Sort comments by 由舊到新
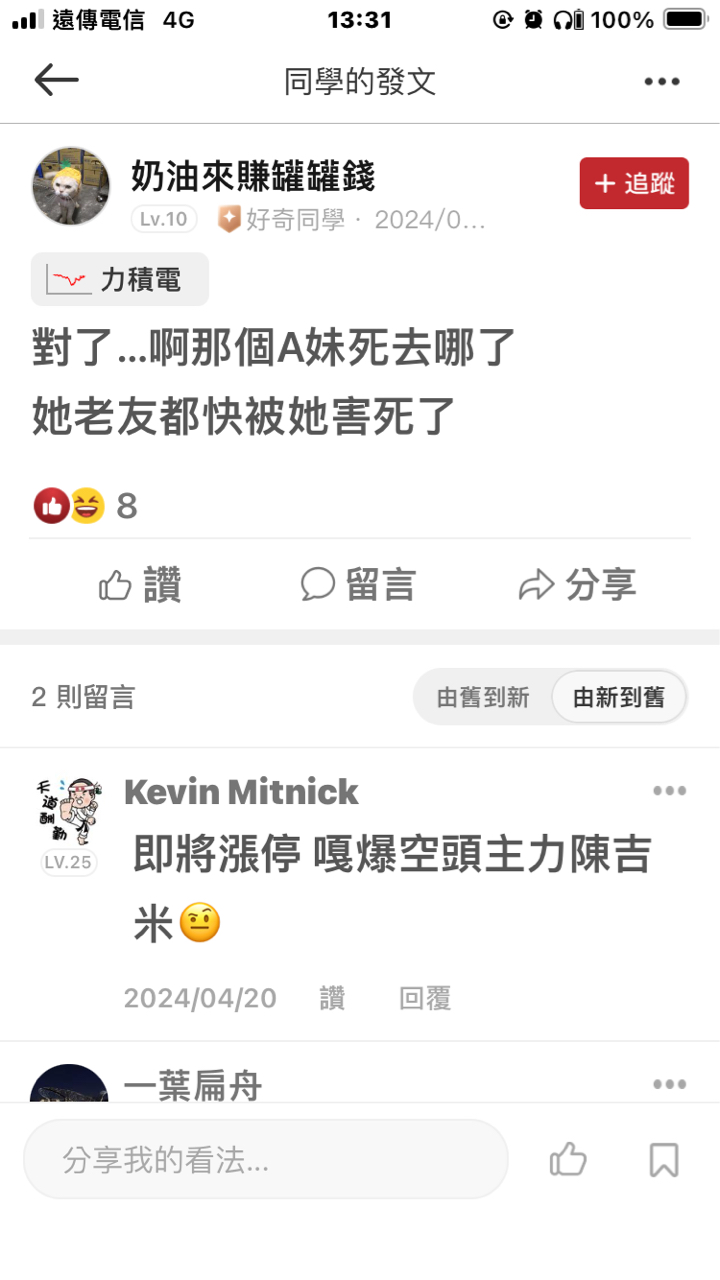Screen dimensions: 720x1280 coord(483,697)
